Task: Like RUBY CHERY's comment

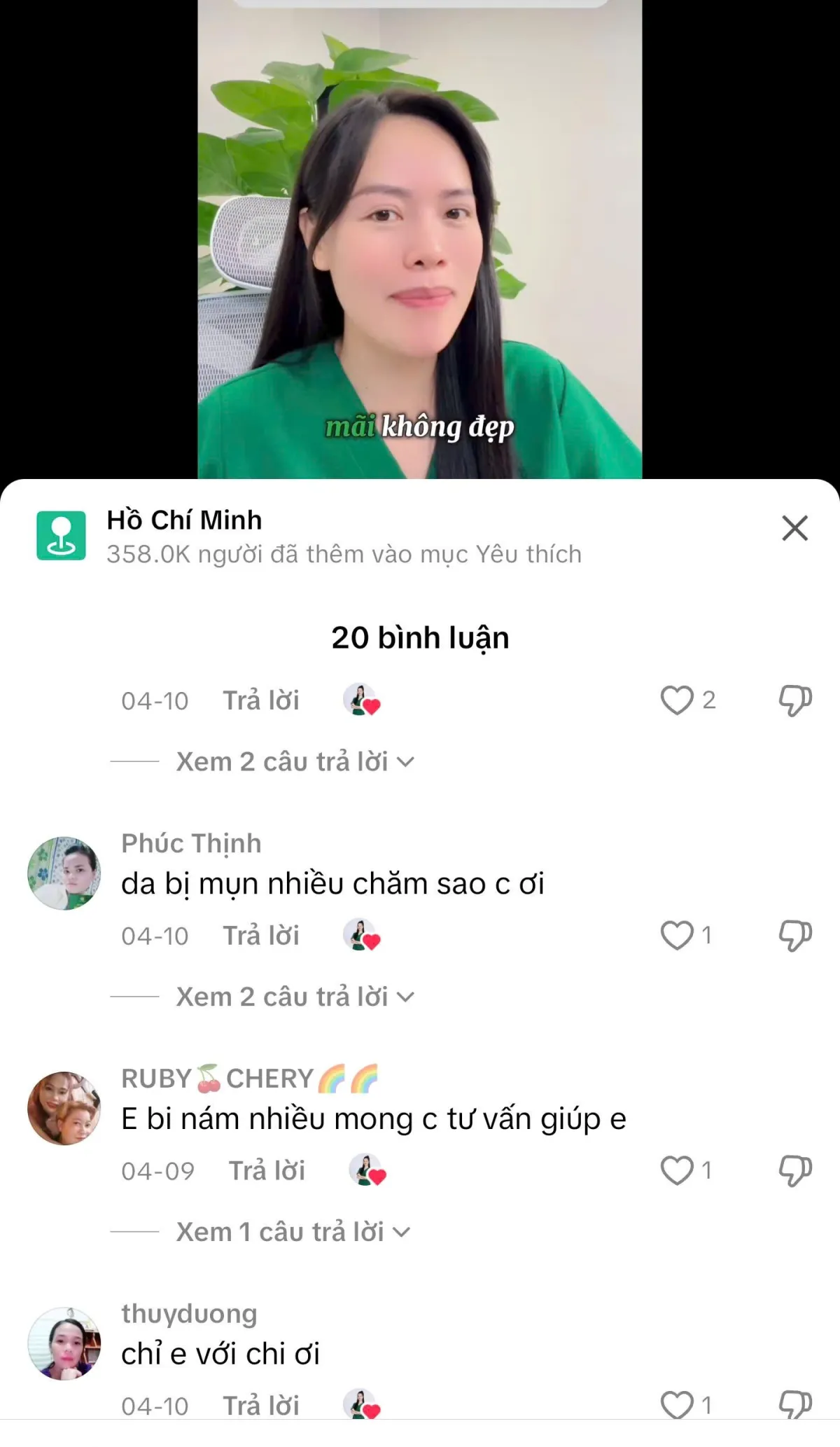Action: (676, 1170)
